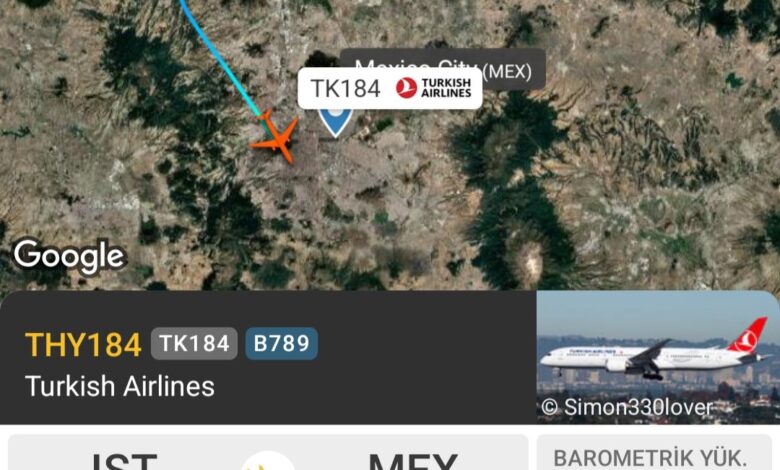
Task: Tap the orange airplane icon on the map
Action: 276,136
